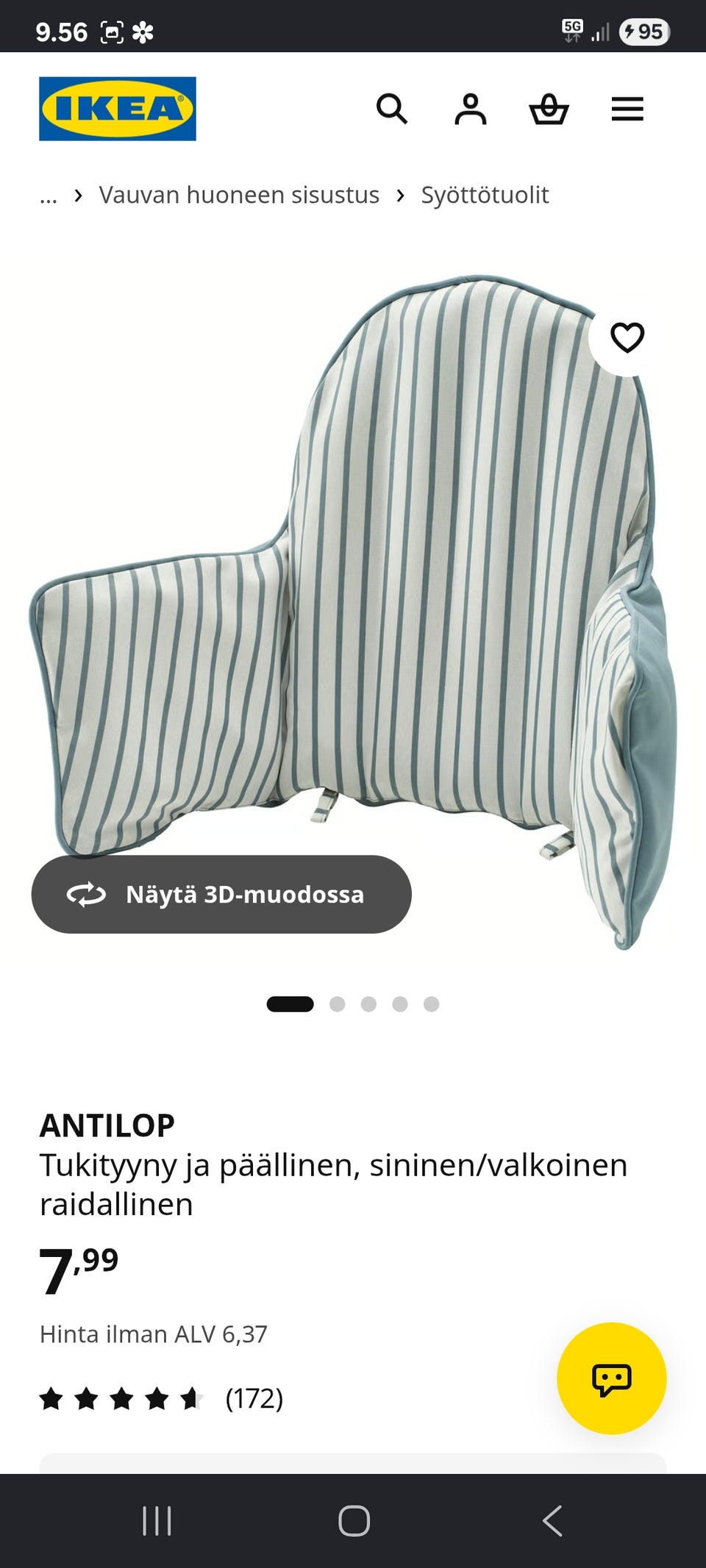The height and width of the screenshot is (1568, 706).
Task: Open the recent apps overview
Action: (x=157, y=1520)
